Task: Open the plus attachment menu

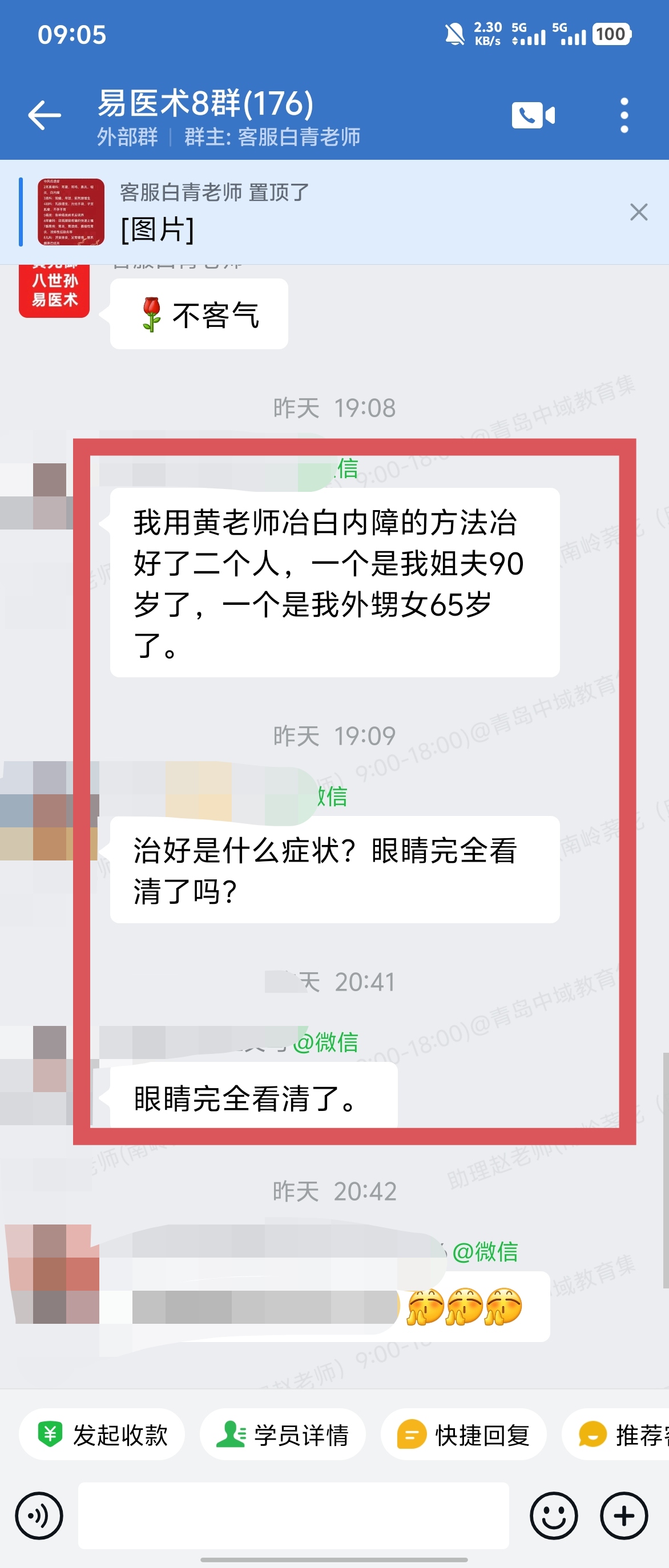Action: click(x=624, y=1516)
